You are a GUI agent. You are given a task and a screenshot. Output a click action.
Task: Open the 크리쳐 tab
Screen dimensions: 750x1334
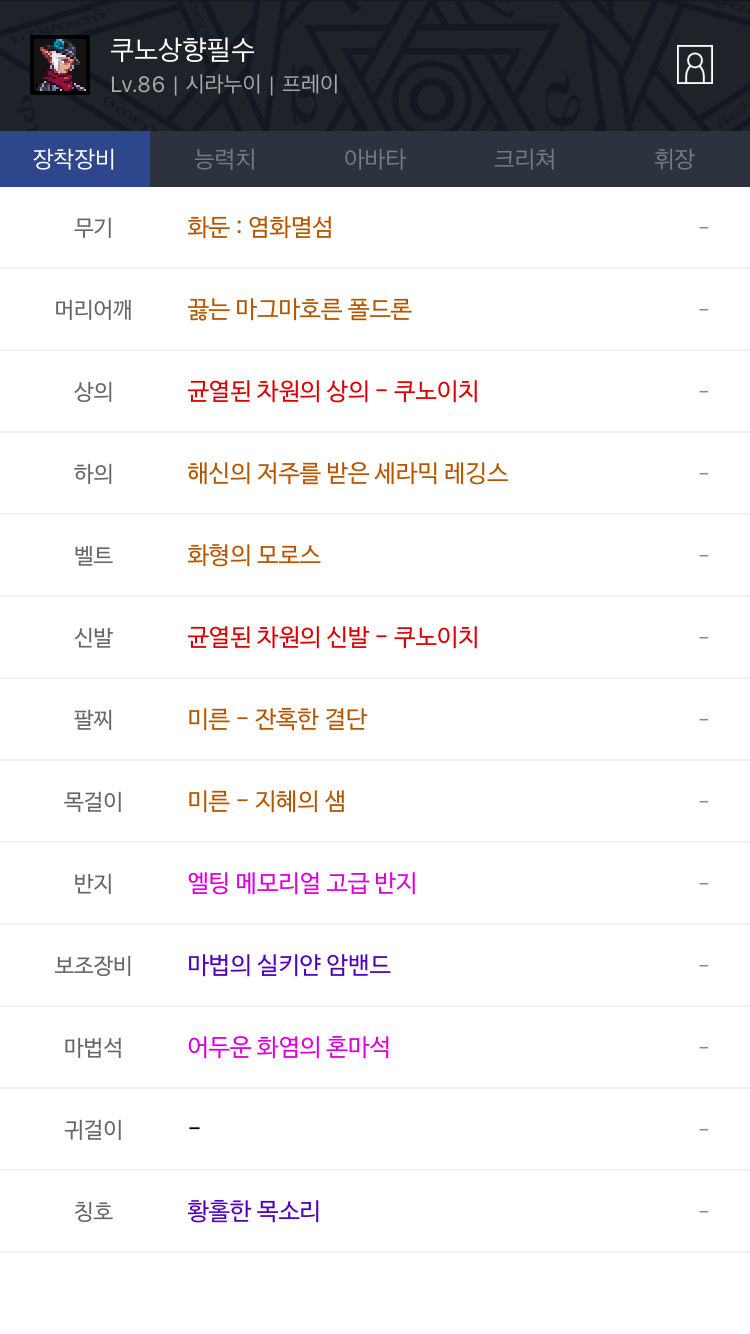point(525,159)
